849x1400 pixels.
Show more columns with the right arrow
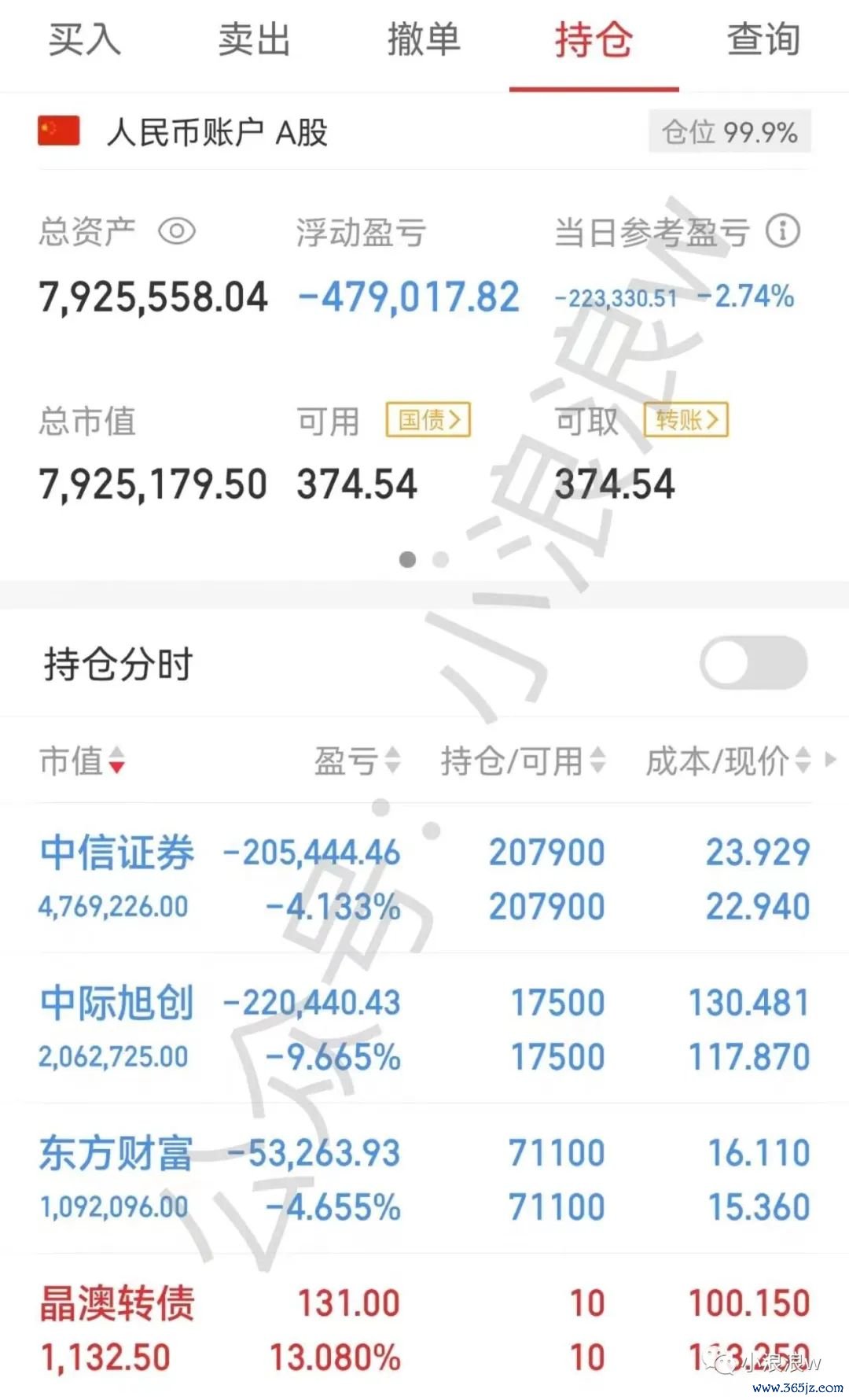click(x=830, y=761)
